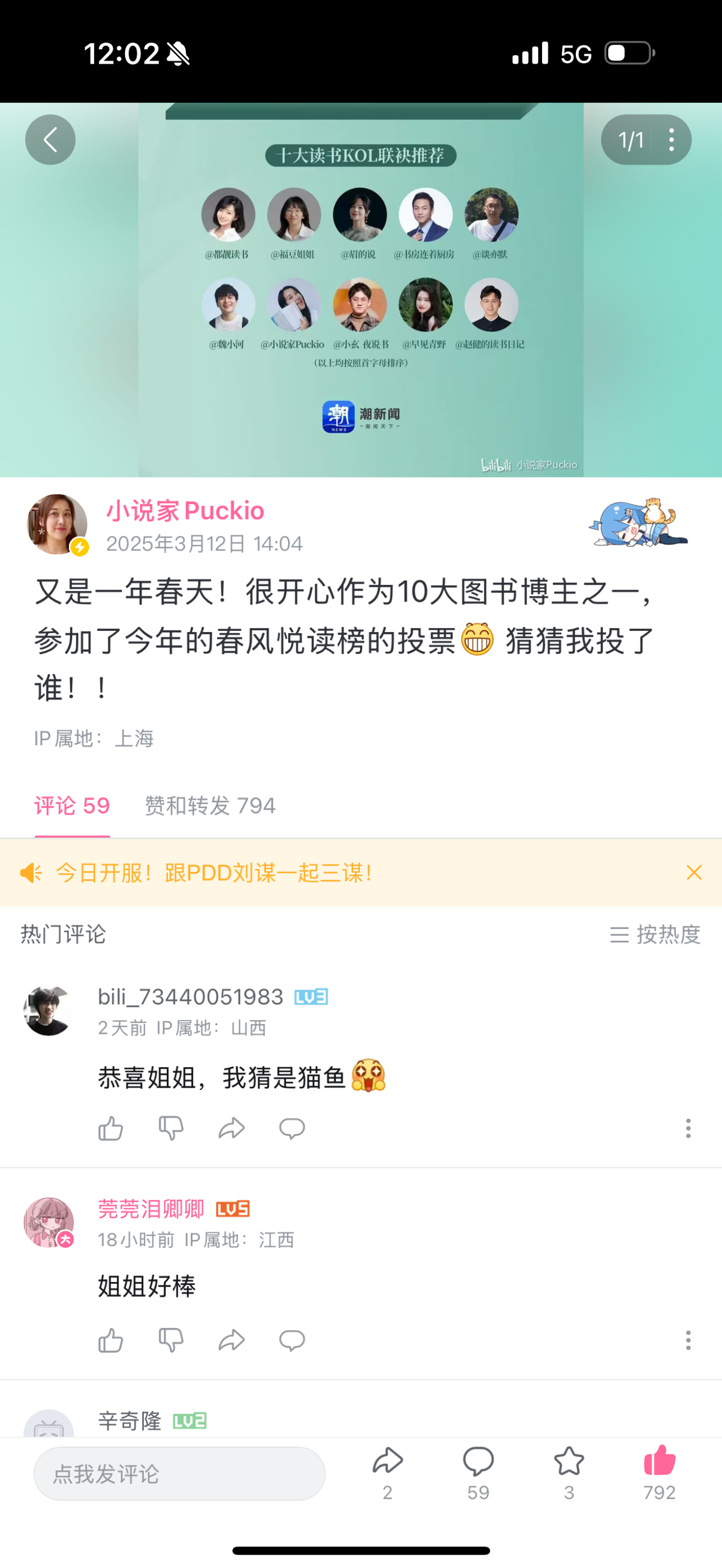The image size is (722, 1568).
Task: Open 小说家Puckio's profile avatar
Action: click(x=56, y=524)
